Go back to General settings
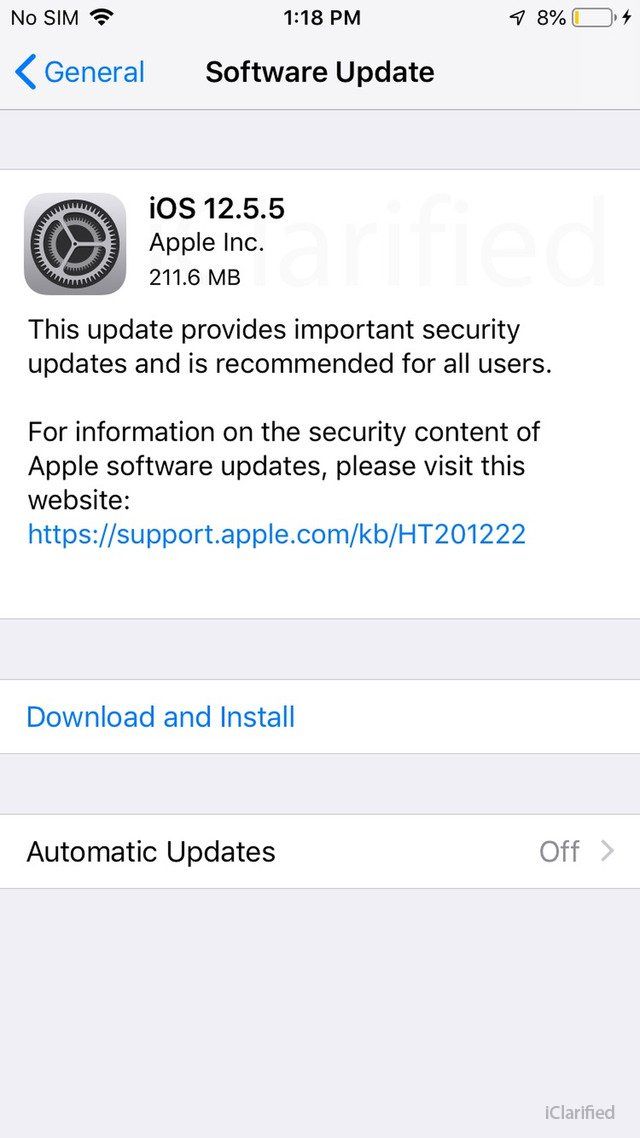 point(80,73)
